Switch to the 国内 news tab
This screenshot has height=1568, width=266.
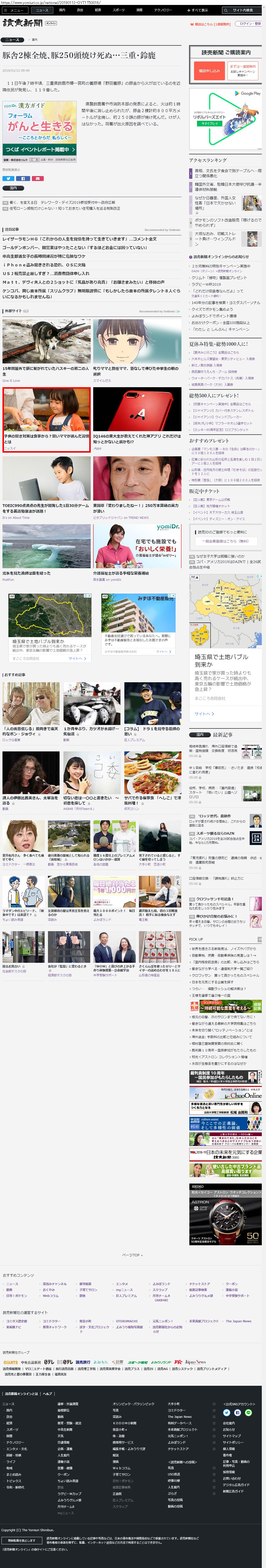click(x=62, y=10)
